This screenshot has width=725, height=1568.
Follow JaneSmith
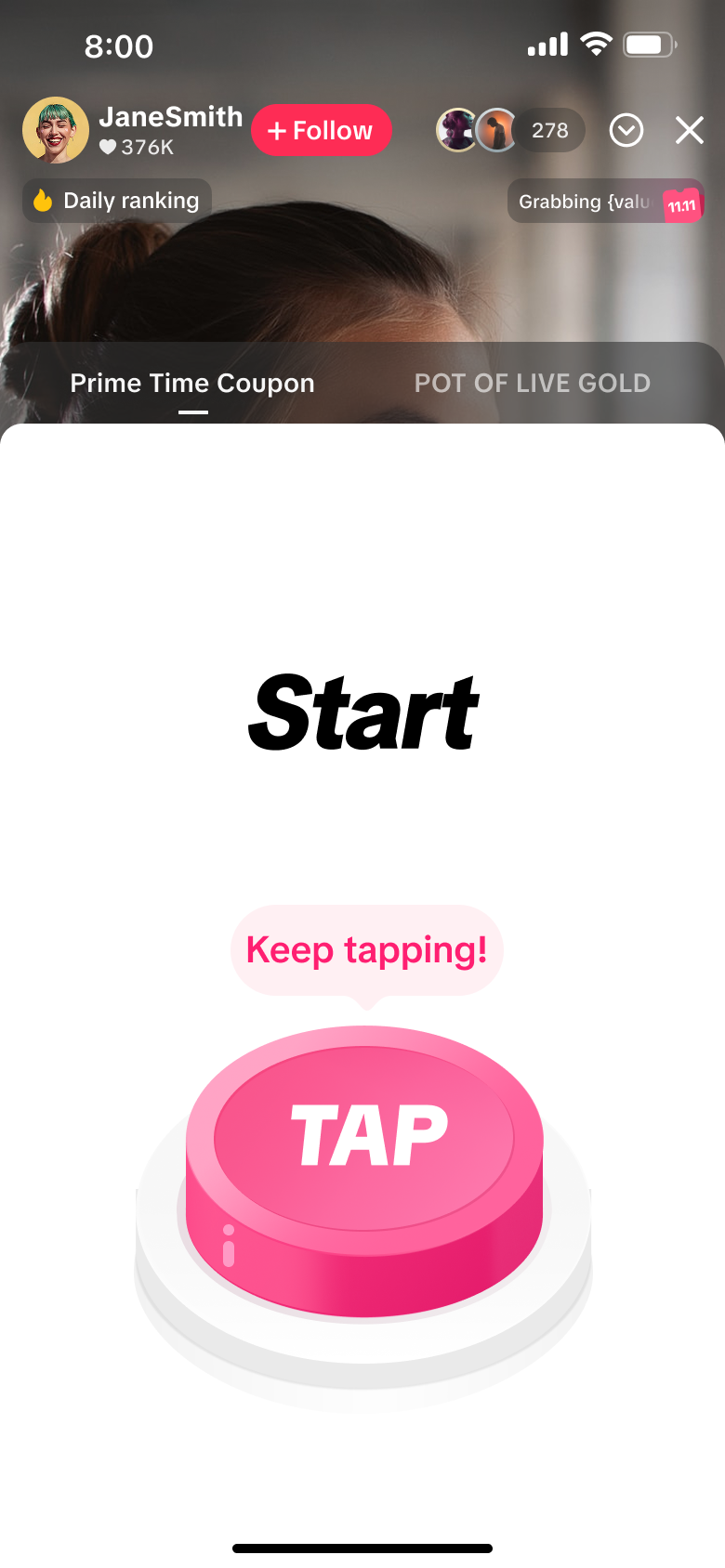pos(321,130)
